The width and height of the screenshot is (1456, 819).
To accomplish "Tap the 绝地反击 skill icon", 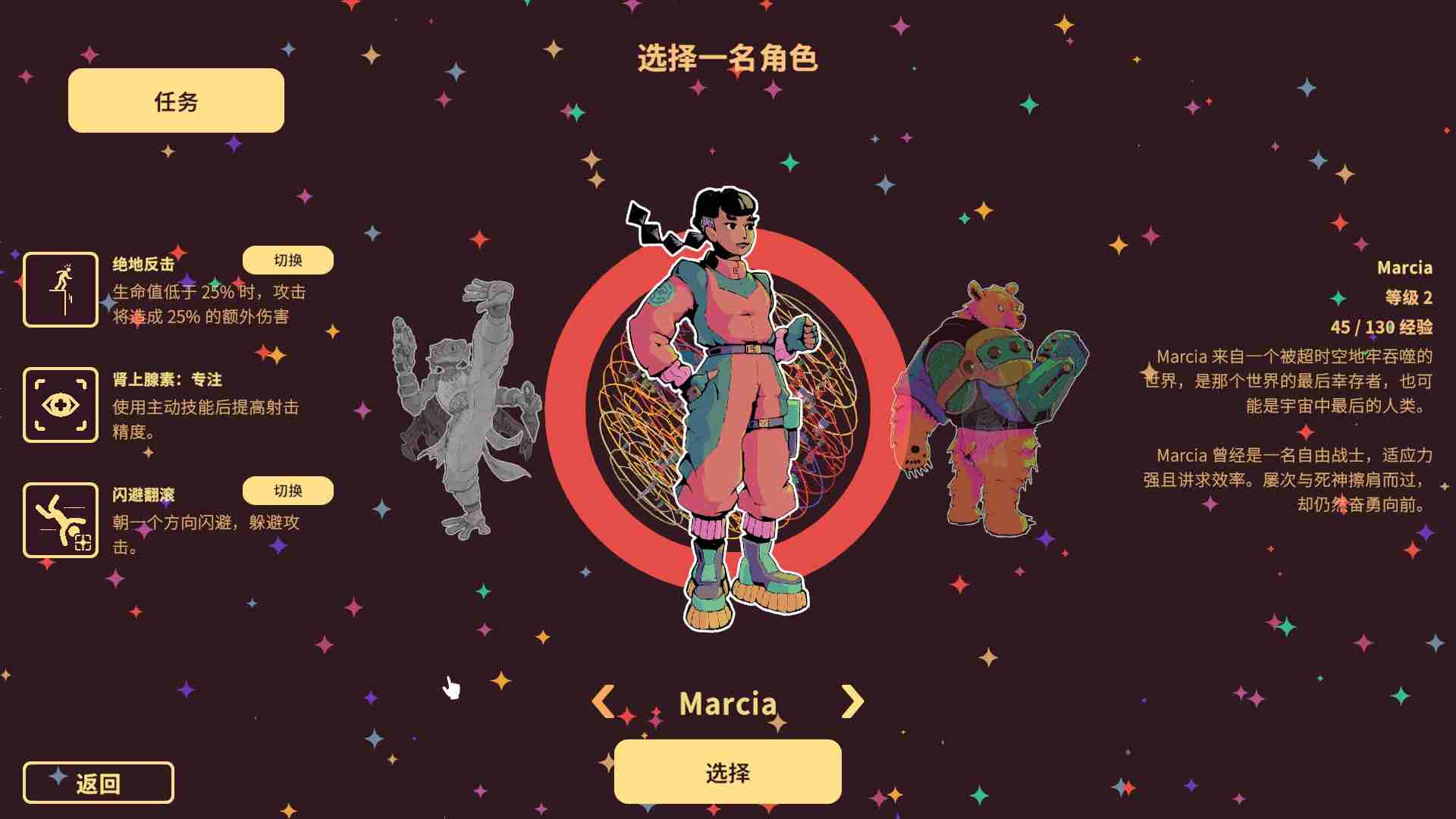I will click(61, 290).
